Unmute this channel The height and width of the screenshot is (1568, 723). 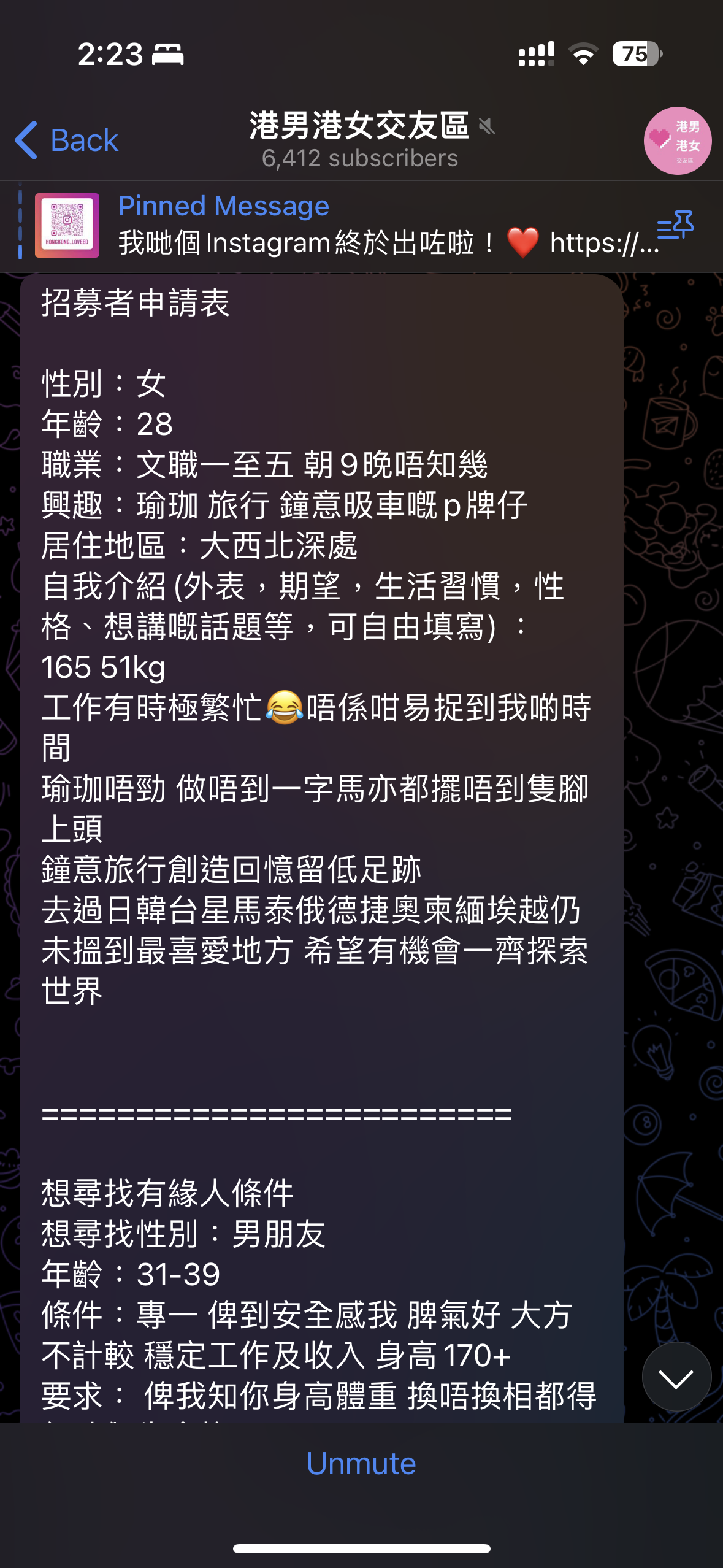pos(361,1464)
